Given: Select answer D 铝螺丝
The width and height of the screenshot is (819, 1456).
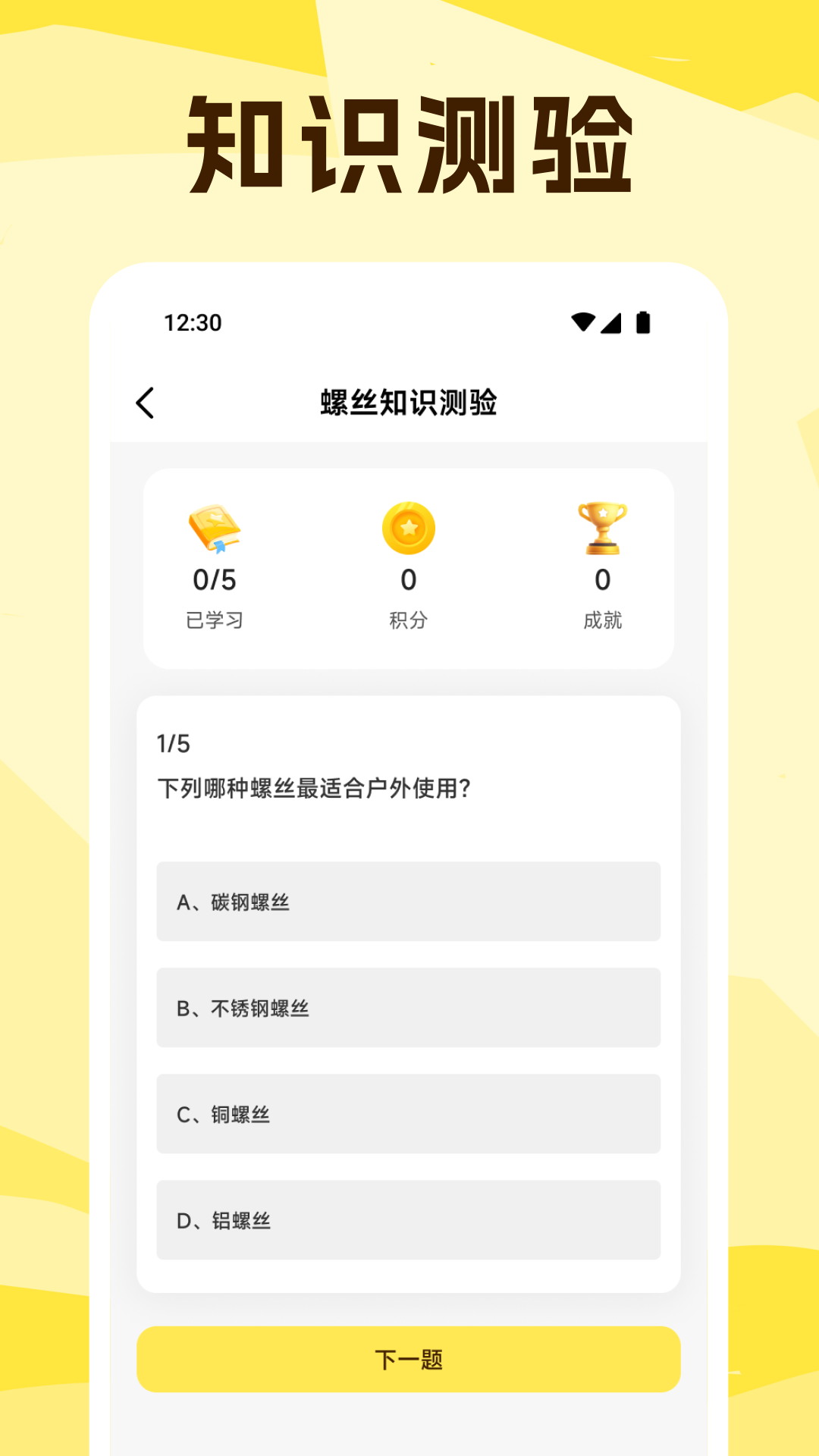Looking at the screenshot, I should [x=409, y=1219].
